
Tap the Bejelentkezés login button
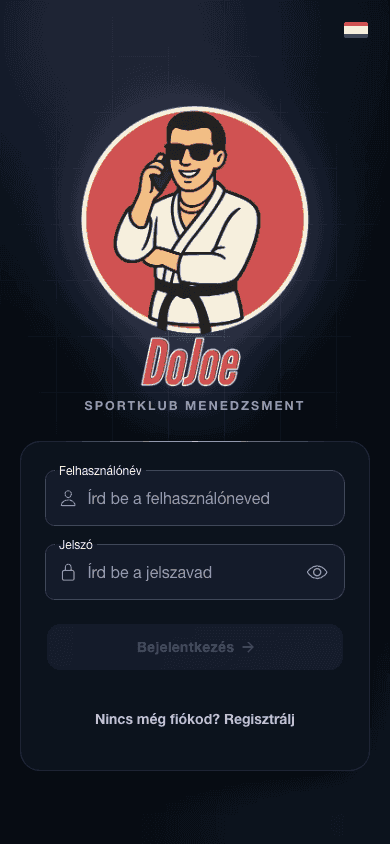(x=195, y=647)
